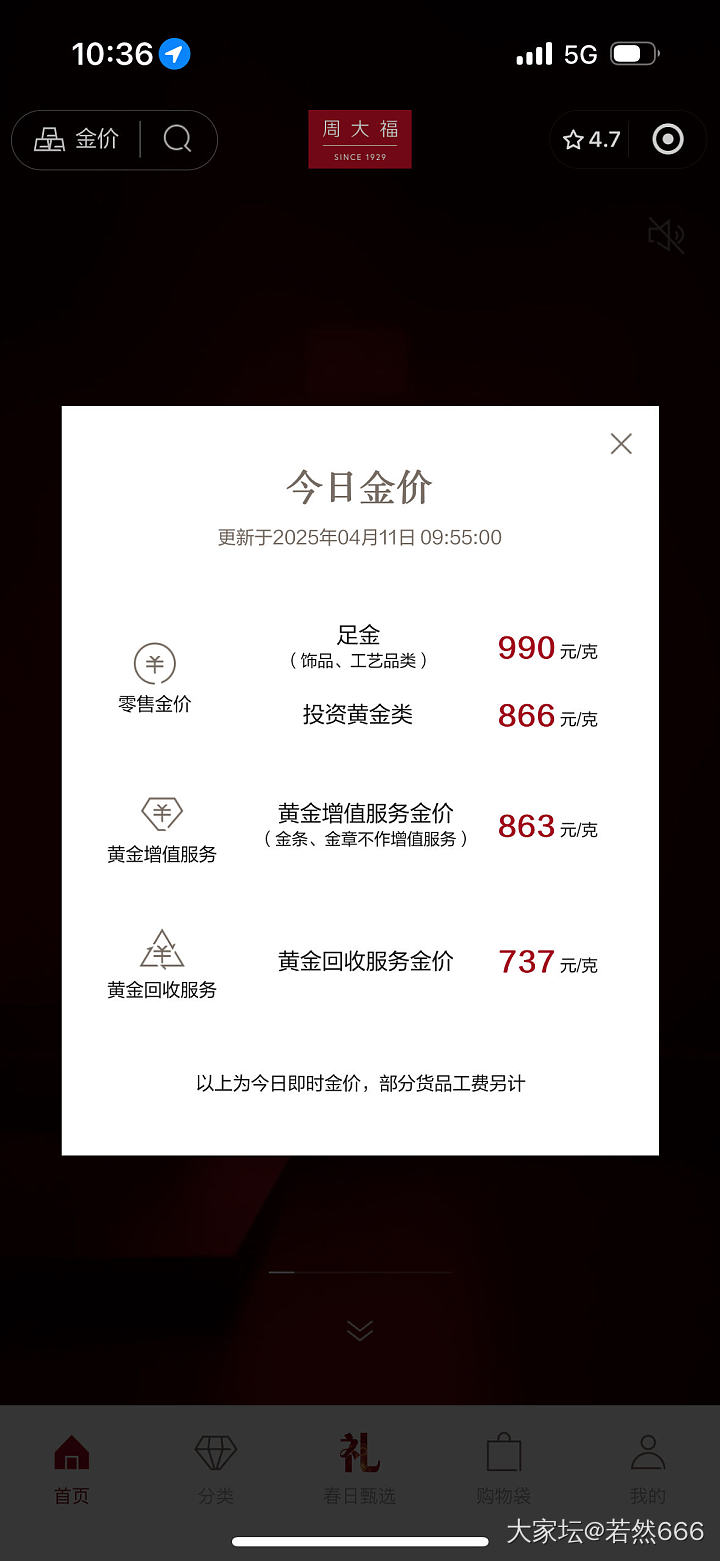The image size is (720, 1561).
Task: Unmute the video sound
Action: [665, 235]
